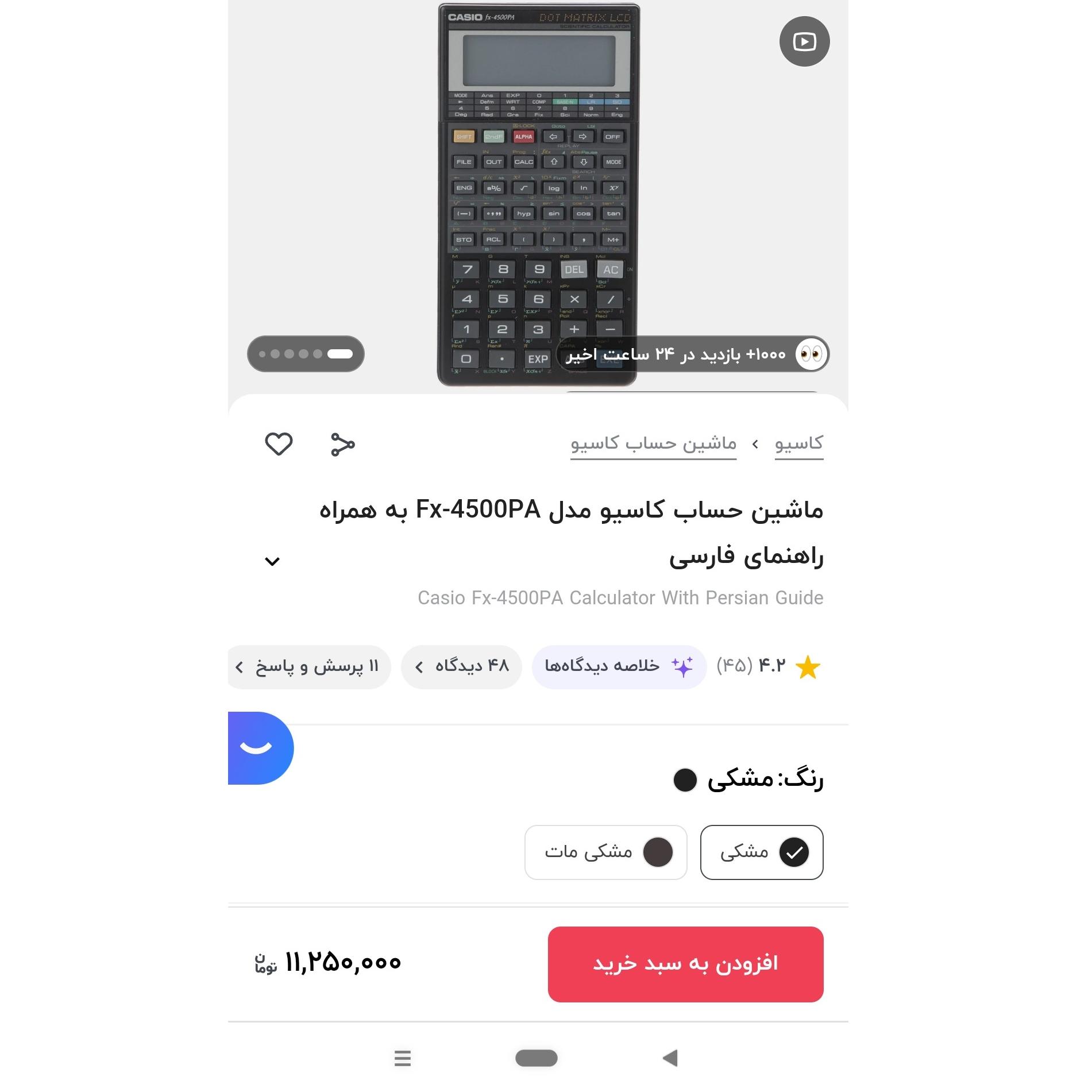1092x1092 pixels.
Task: Open the system recent apps button
Action: [403, 1058]
